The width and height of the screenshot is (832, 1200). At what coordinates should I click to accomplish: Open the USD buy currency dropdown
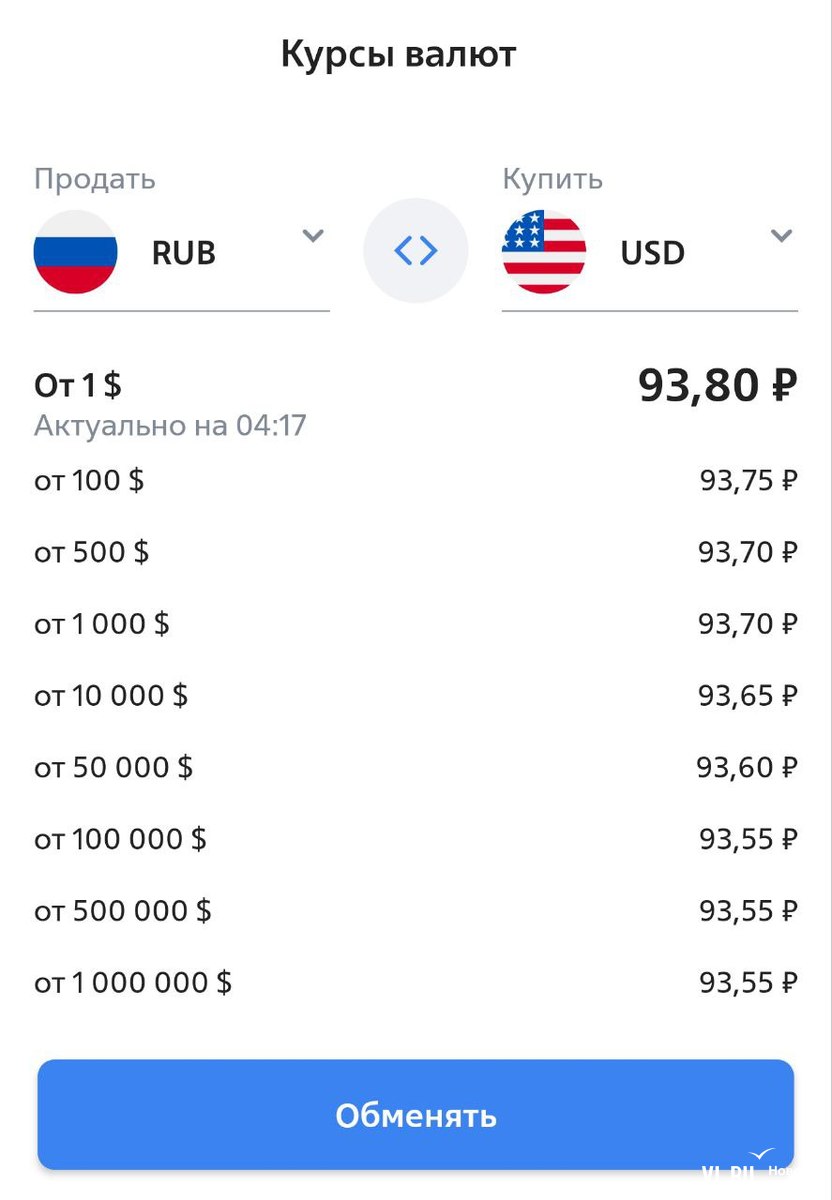[781, 237]
